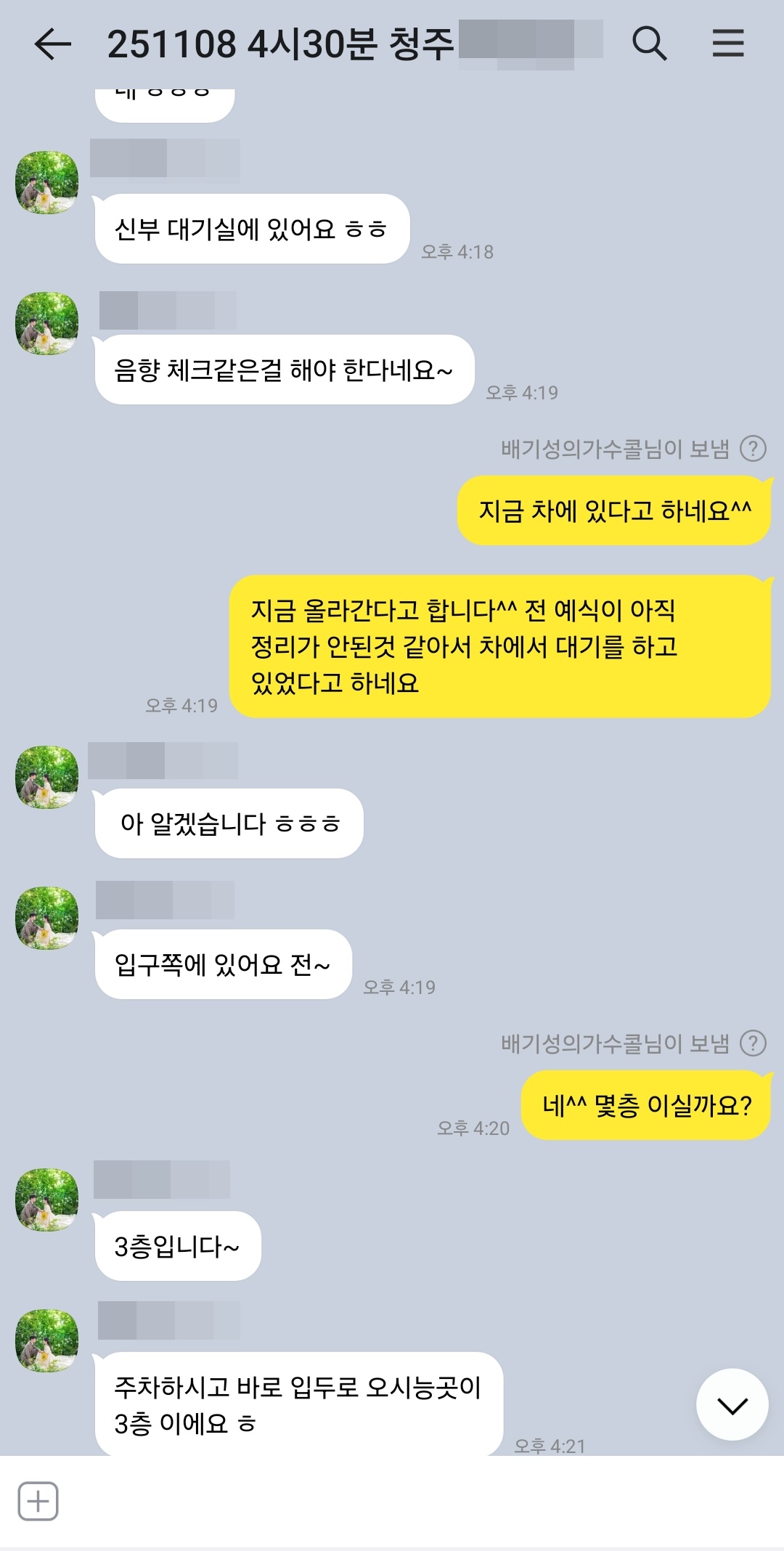
Task: Open help icon above 몇층 이실까요 message
Action: point(753,1043)
